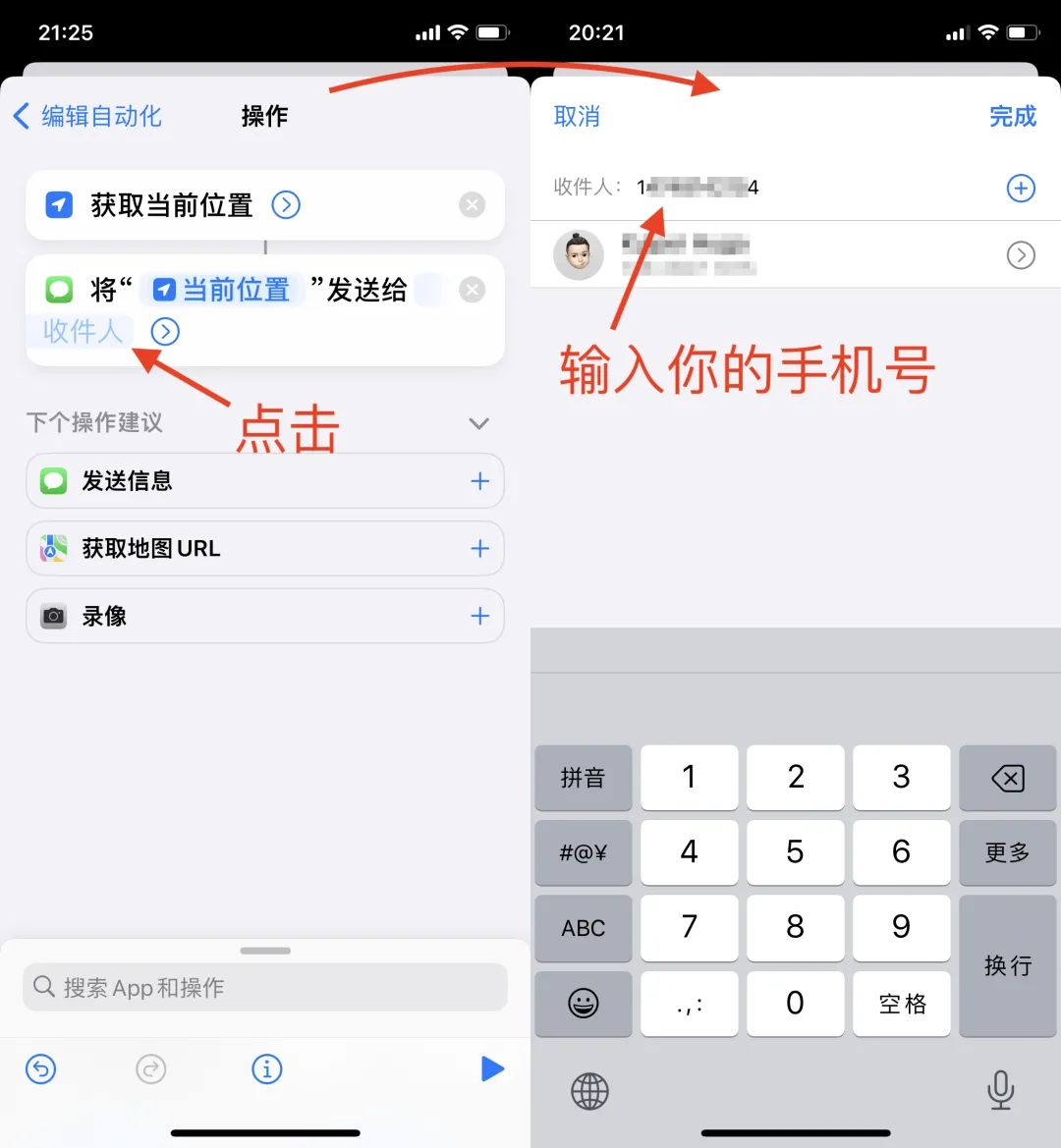Run the automation with the play button
The image size is (1061, 1148).
[492, 1068]
